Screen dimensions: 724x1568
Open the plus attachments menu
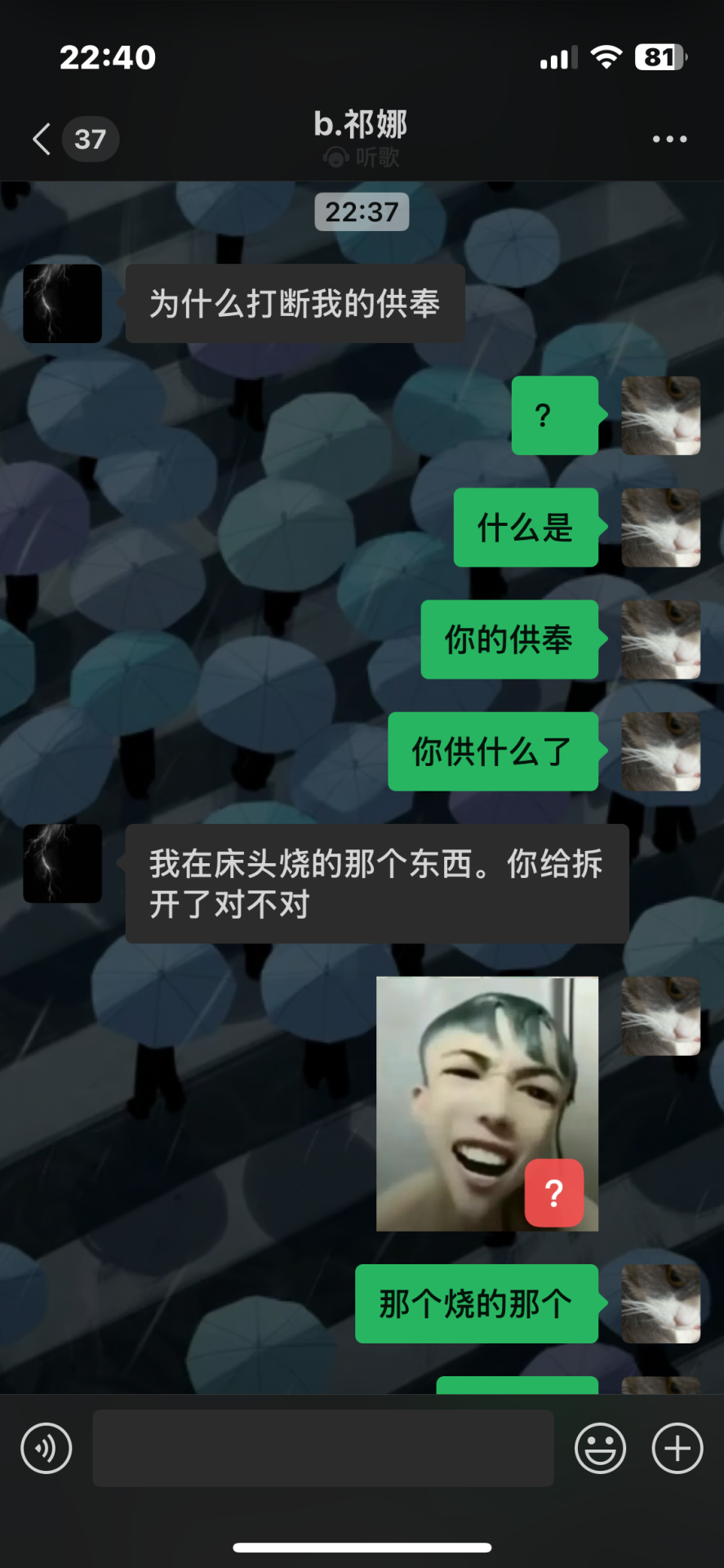(677, 1448)
